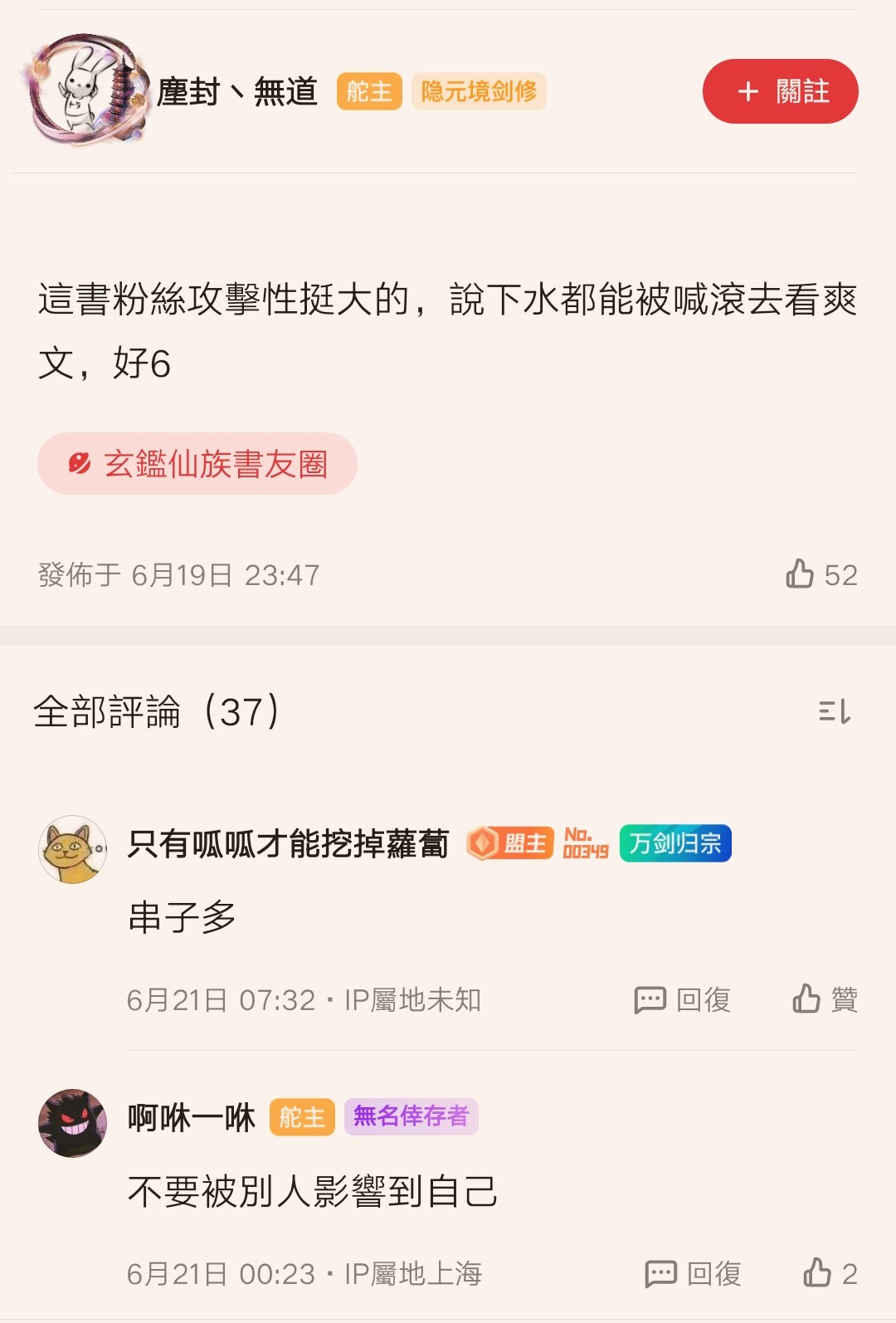896x1323 pixels.
Task: Open 啊咻一咻's profile avatar
Action: pos(73,1123)
